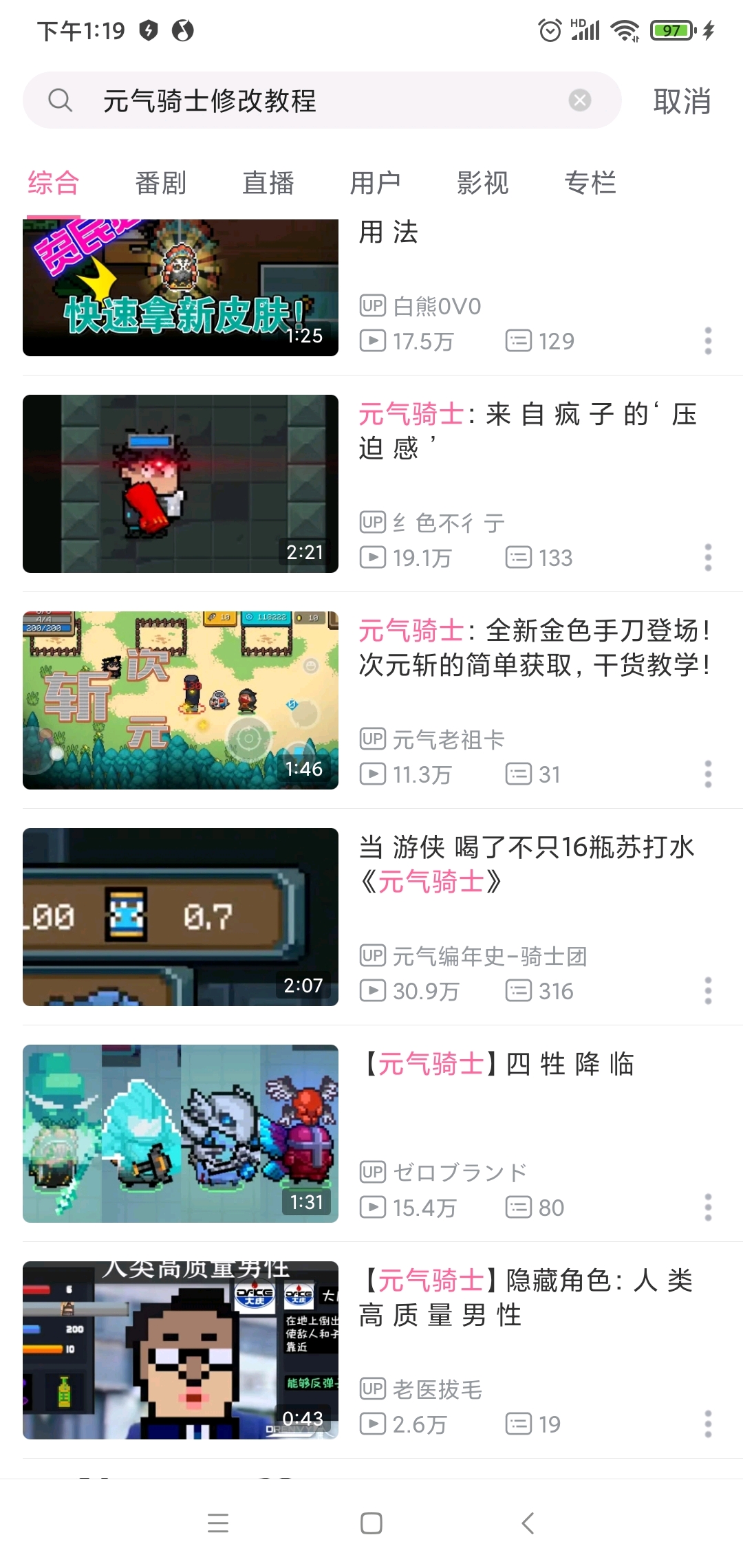Open more options menu on 四牲降临 video
The width and height of the screenshot is (743, 1568).
click(708, 1207)
